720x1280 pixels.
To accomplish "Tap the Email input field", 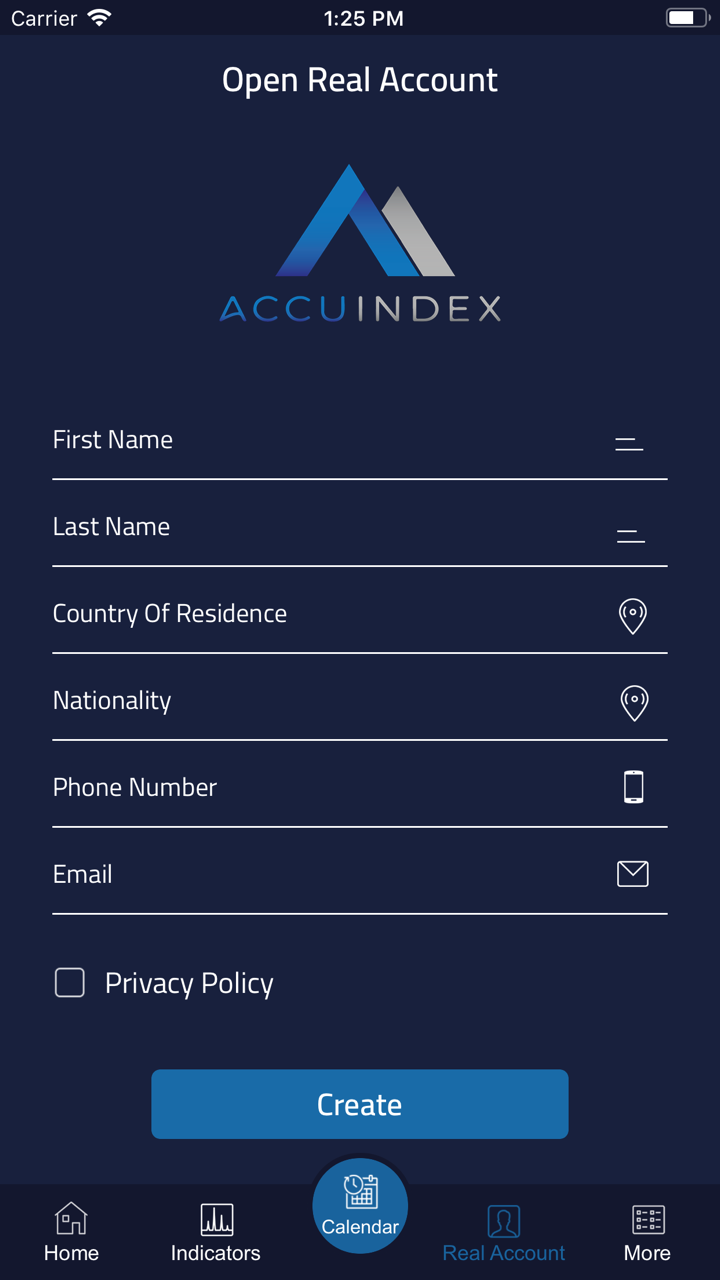I will pos(330,876).
